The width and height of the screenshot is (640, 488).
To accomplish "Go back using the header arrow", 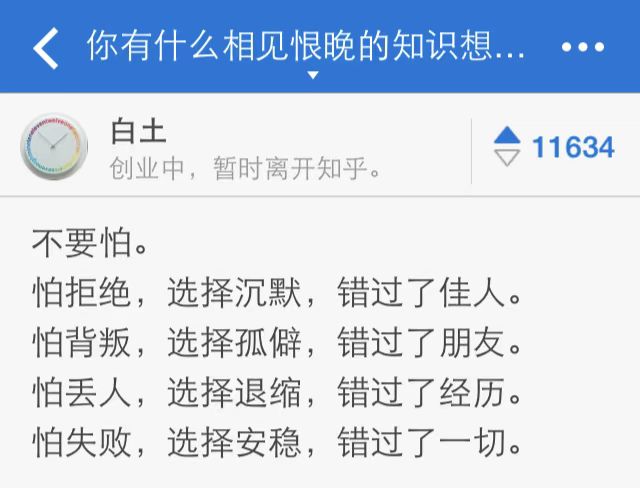I will pos(45,47).
